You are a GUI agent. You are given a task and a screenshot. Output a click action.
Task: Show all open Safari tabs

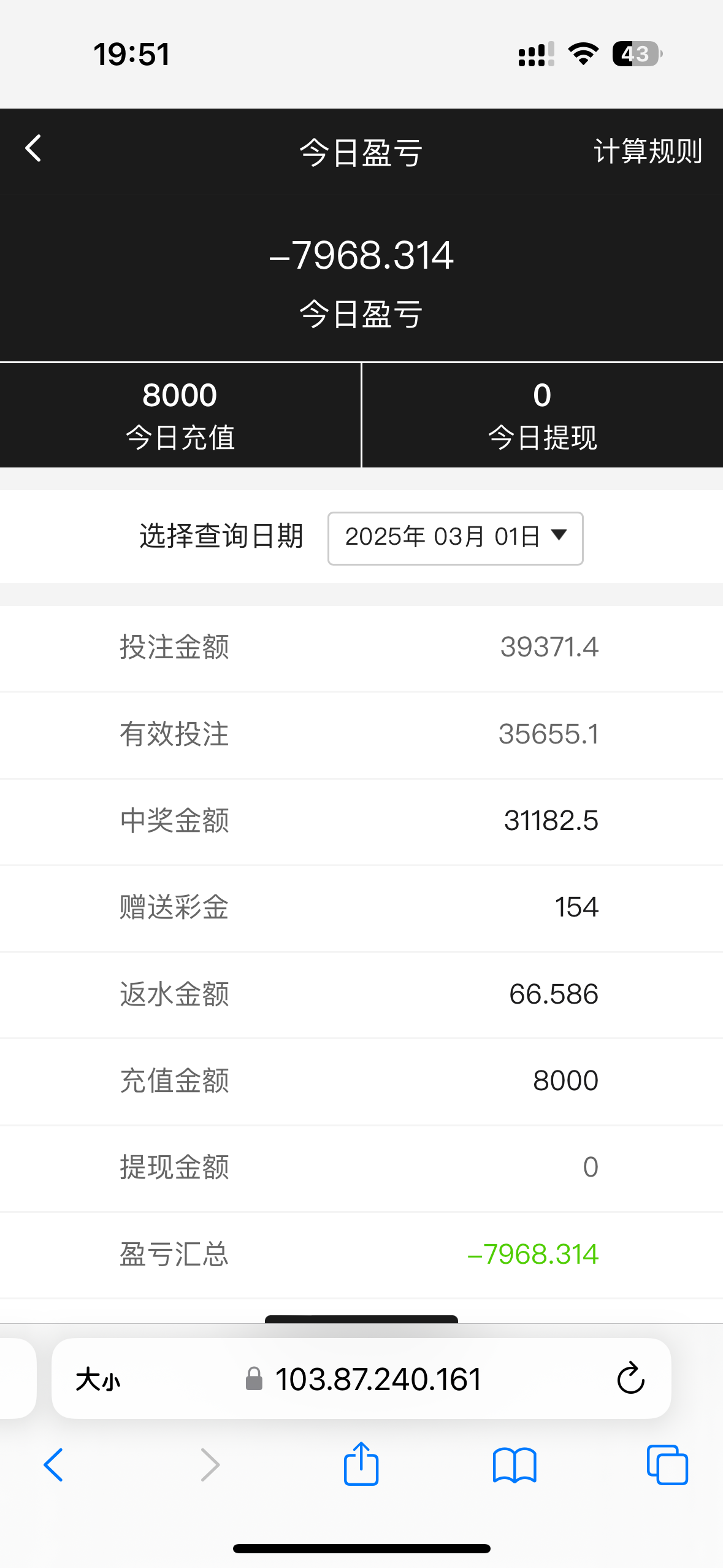point(667,1465)
